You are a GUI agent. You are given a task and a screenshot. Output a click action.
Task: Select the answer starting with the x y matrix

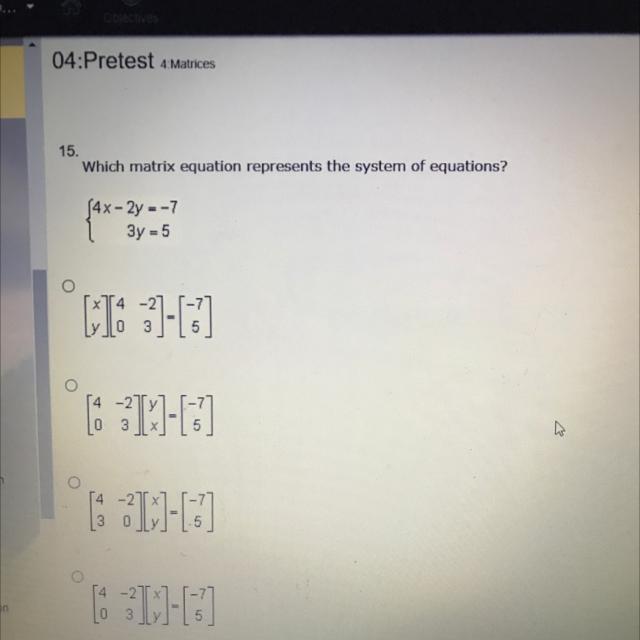[69, 286]
